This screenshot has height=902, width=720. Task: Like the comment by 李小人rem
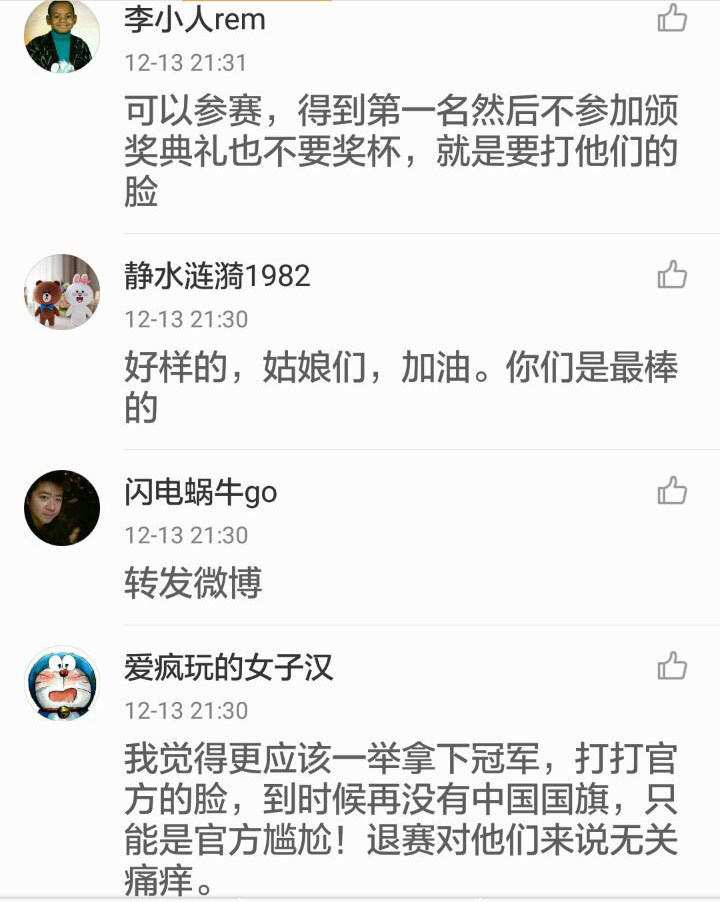pos(672,18)
